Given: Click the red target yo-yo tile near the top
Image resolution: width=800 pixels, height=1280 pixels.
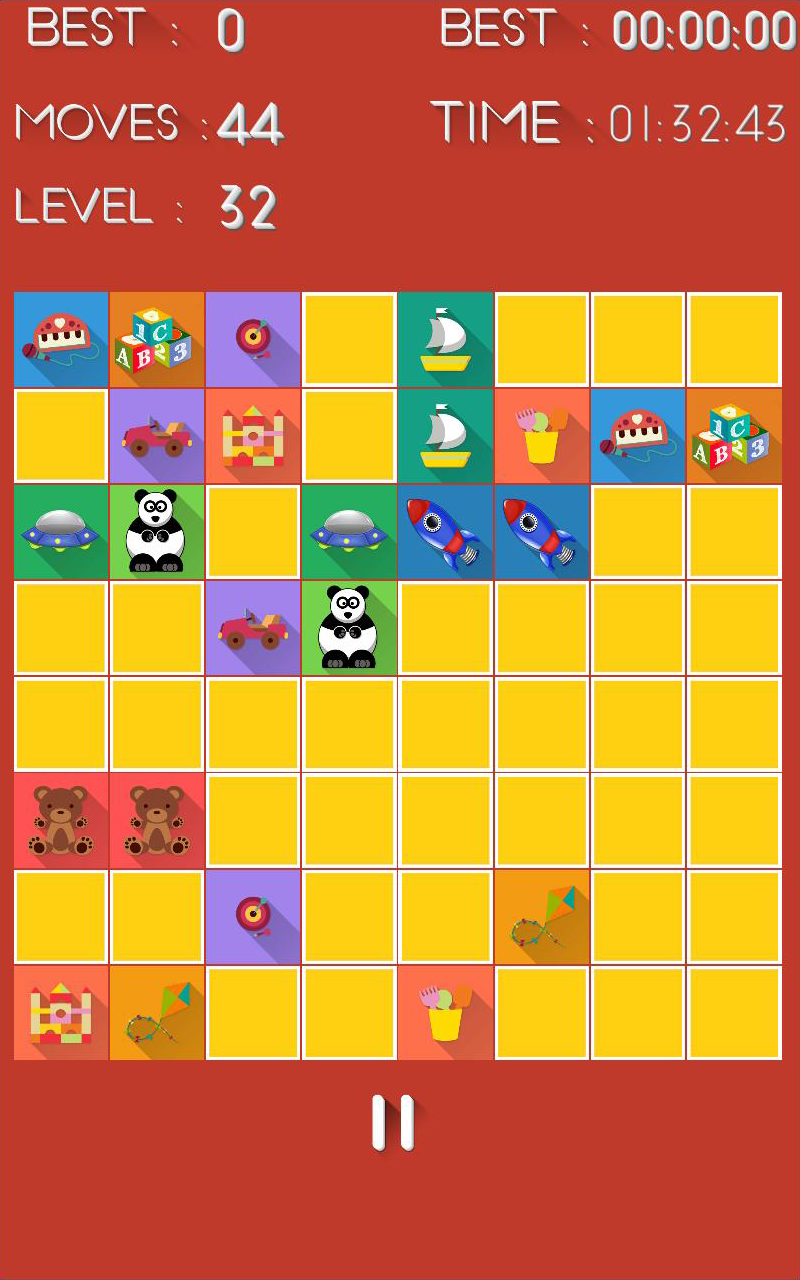Looking at the screenshot, I should click(x=253, y=338).
